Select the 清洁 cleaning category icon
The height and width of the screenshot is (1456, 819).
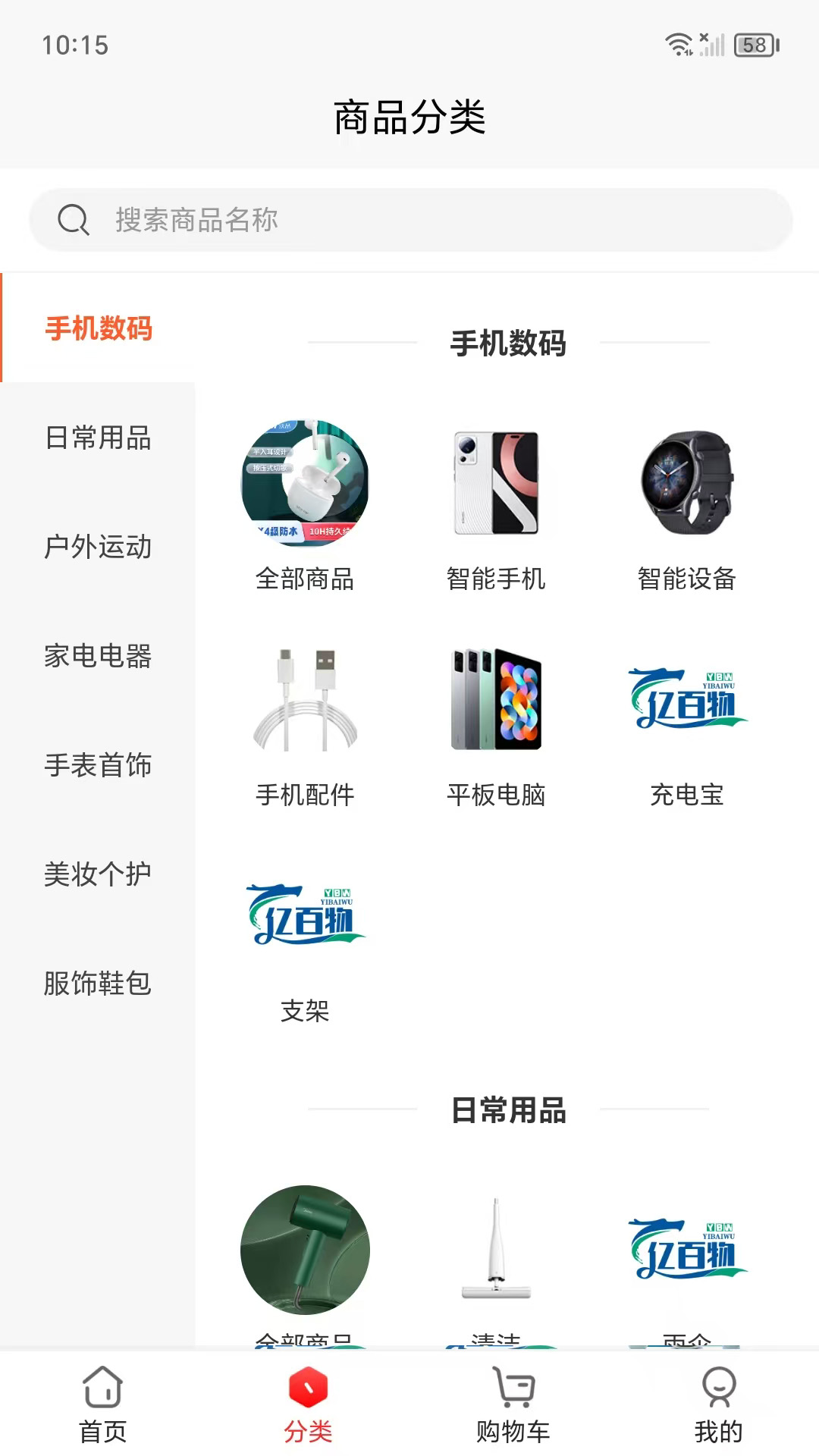(494, 1251)
